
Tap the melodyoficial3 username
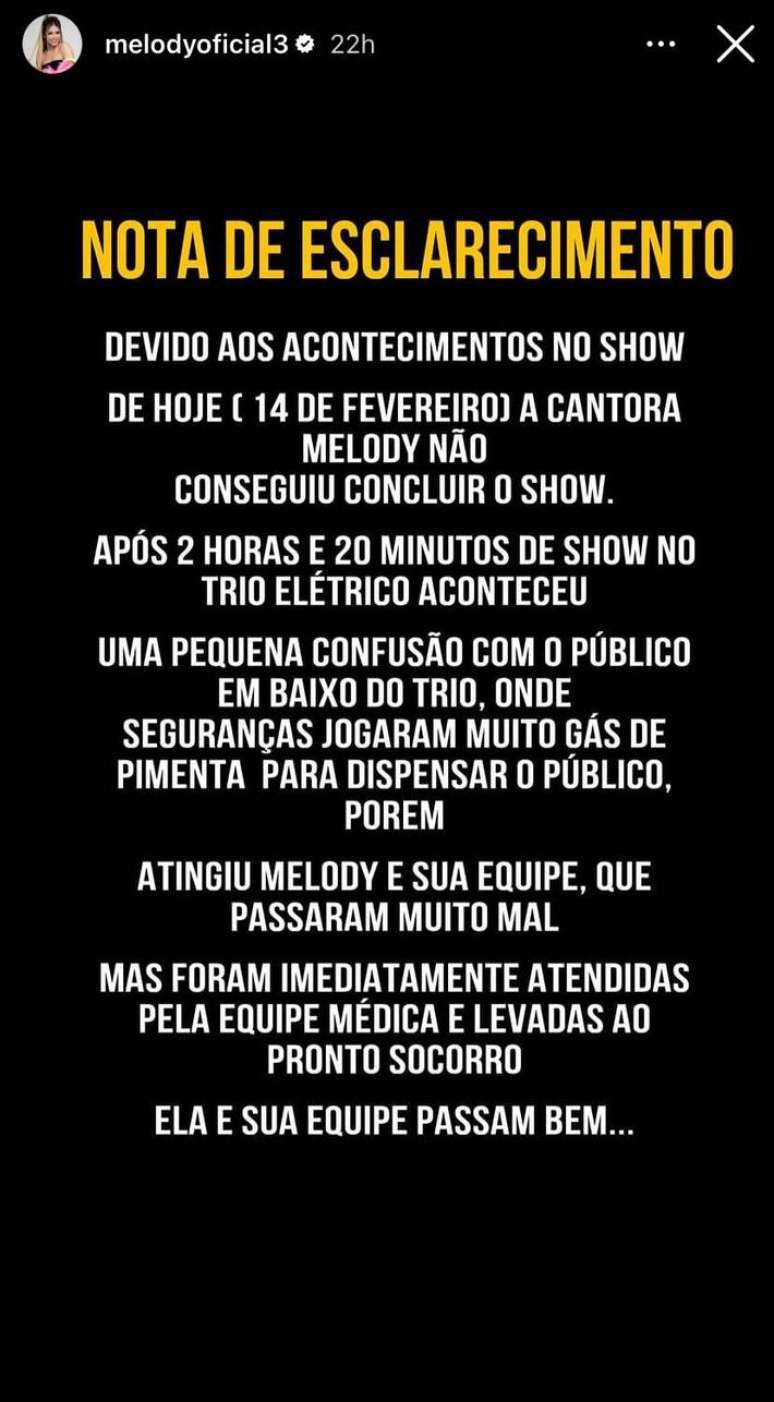coord(193,46)
